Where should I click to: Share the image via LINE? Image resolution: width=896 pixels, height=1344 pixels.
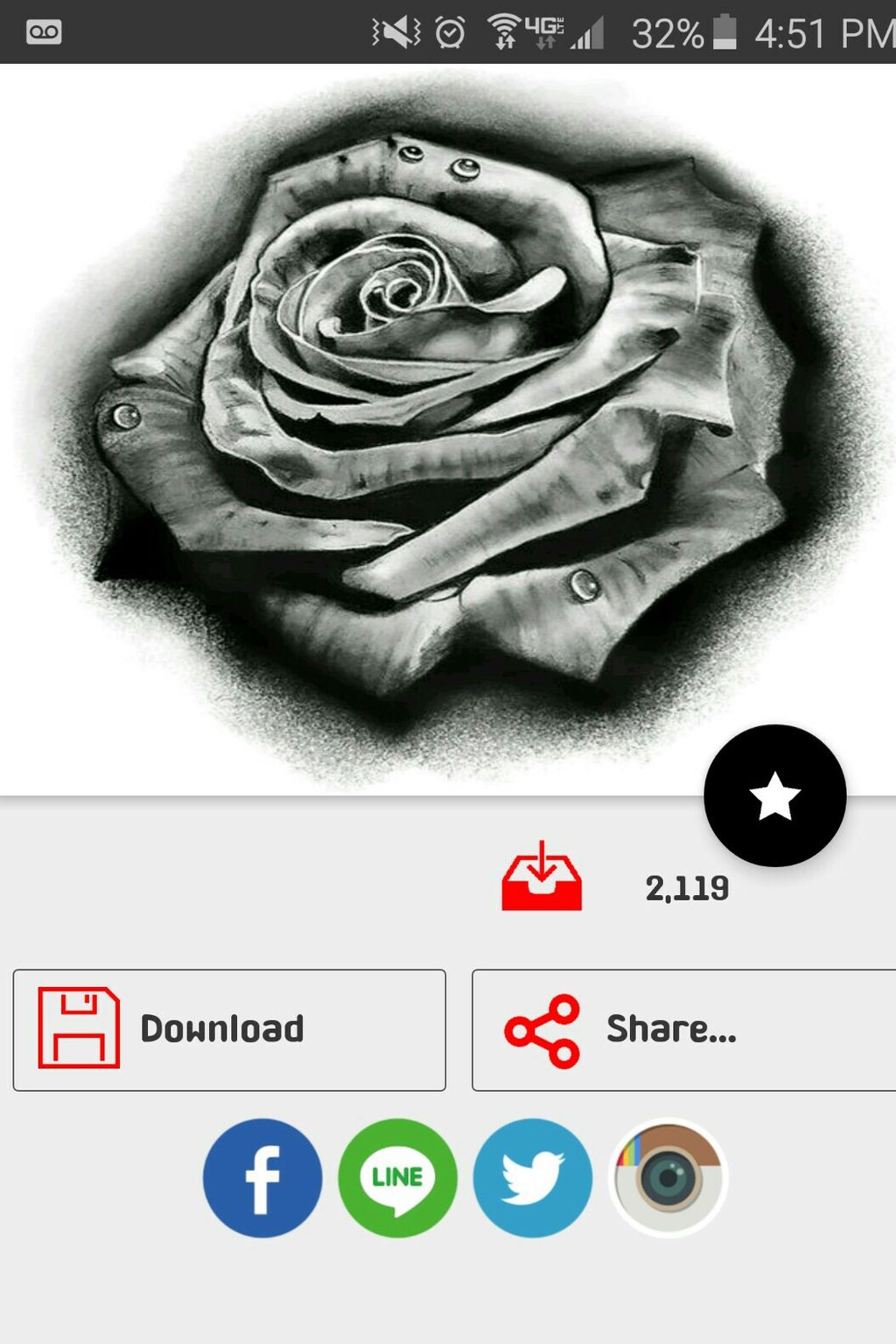tap(397, 1178)
